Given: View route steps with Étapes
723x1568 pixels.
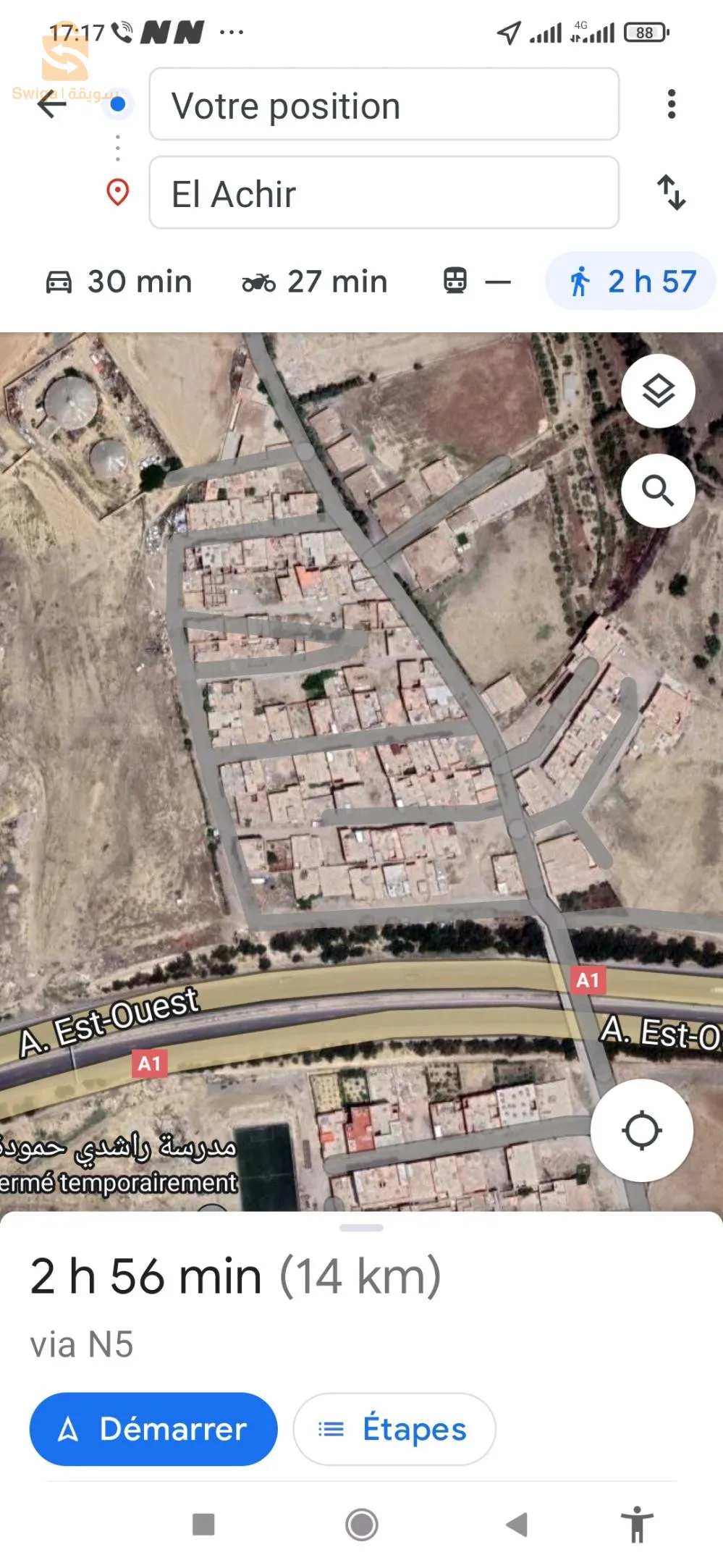Looking at the screenshot, I should tap(394, 1429).
